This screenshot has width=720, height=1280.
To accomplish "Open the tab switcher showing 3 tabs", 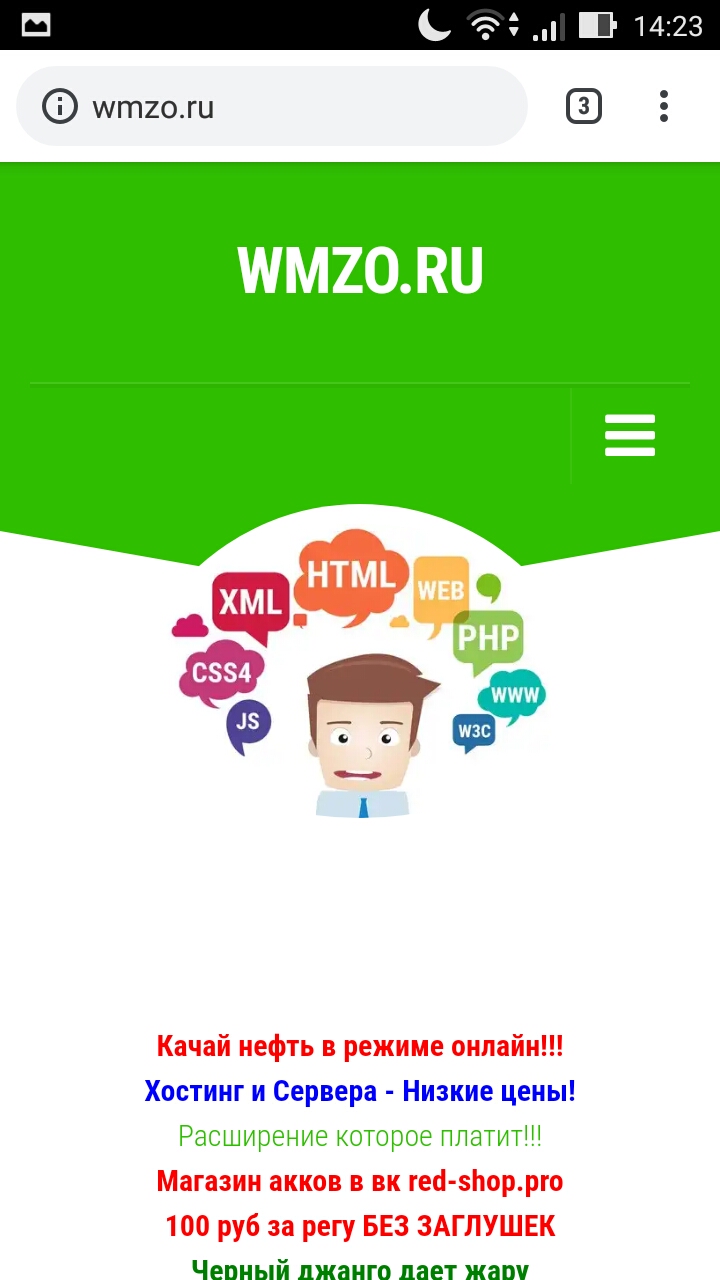I will [584, 106].
